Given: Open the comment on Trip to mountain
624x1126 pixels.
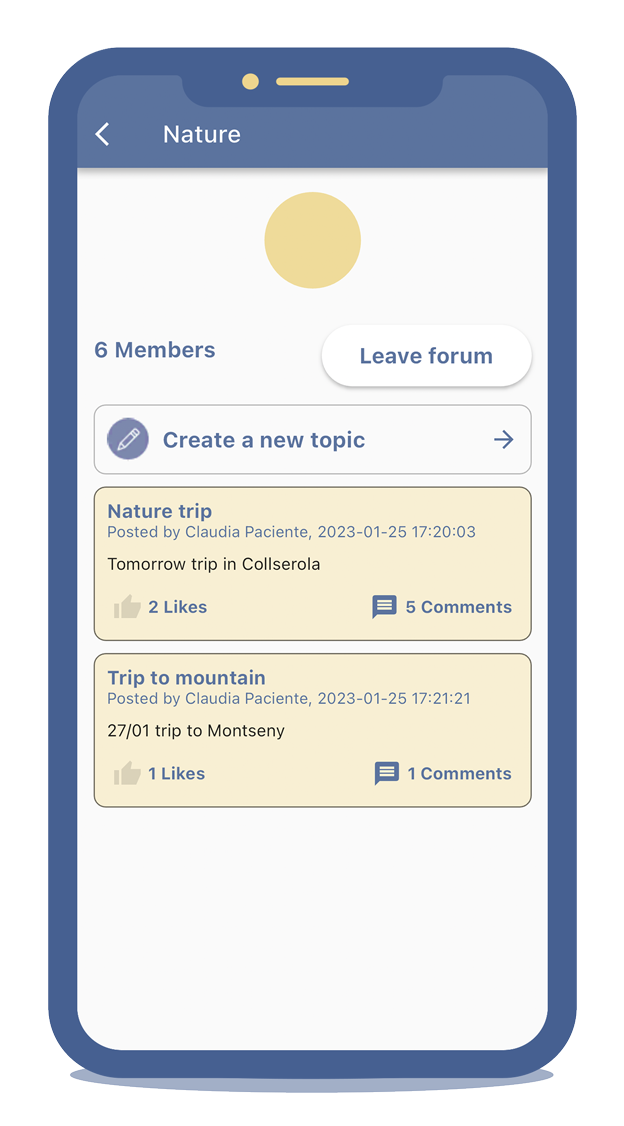Looking at the screenshot, I should [x=443, y=774].
